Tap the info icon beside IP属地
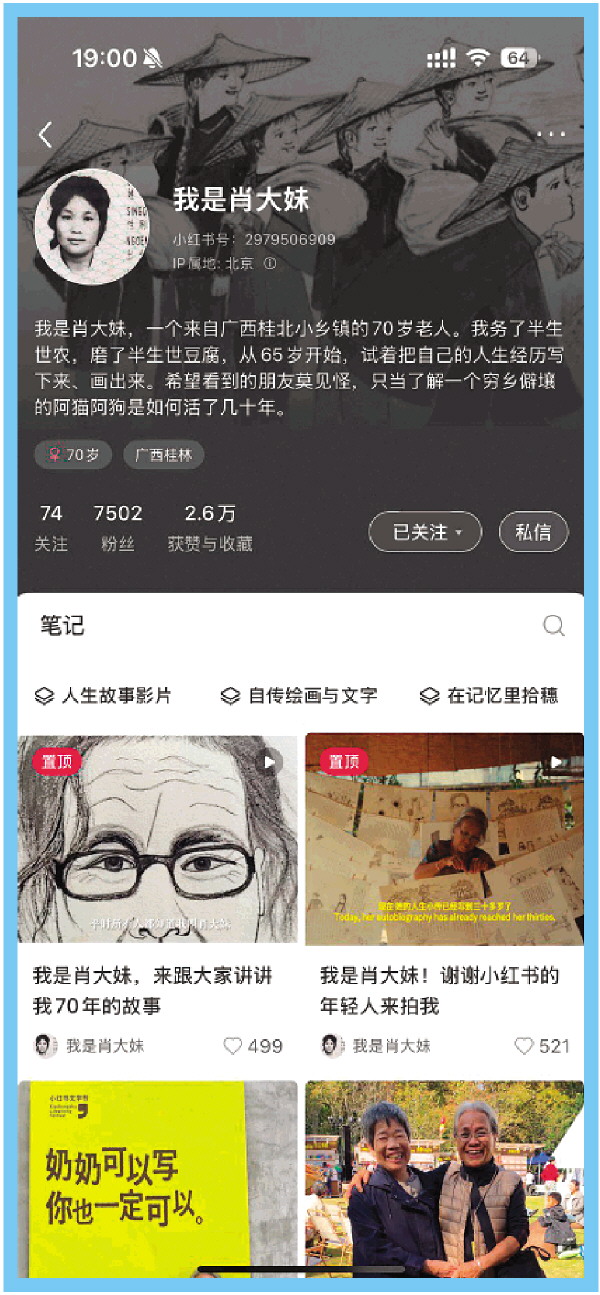600x1295 pixels. (269, 264)
